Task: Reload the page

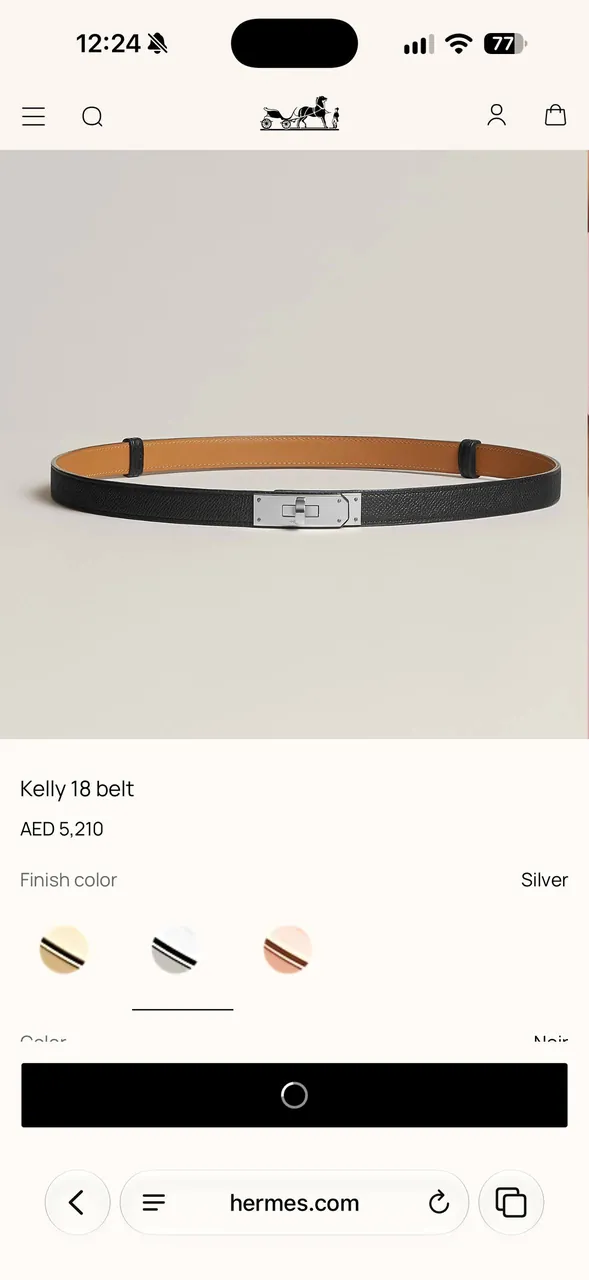Action: tap(438, 1203)
